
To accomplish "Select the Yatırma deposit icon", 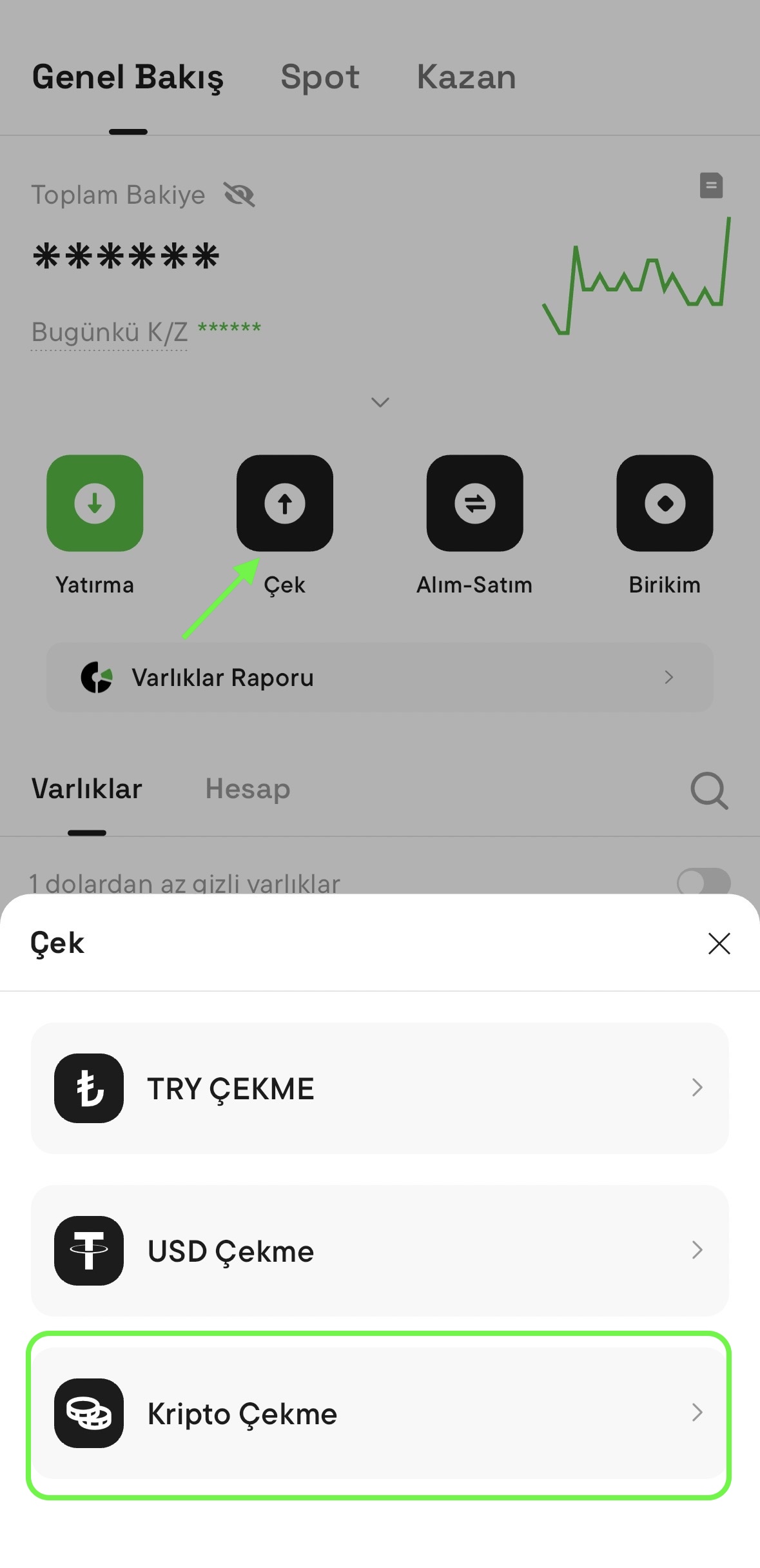I will coord(95,504).
